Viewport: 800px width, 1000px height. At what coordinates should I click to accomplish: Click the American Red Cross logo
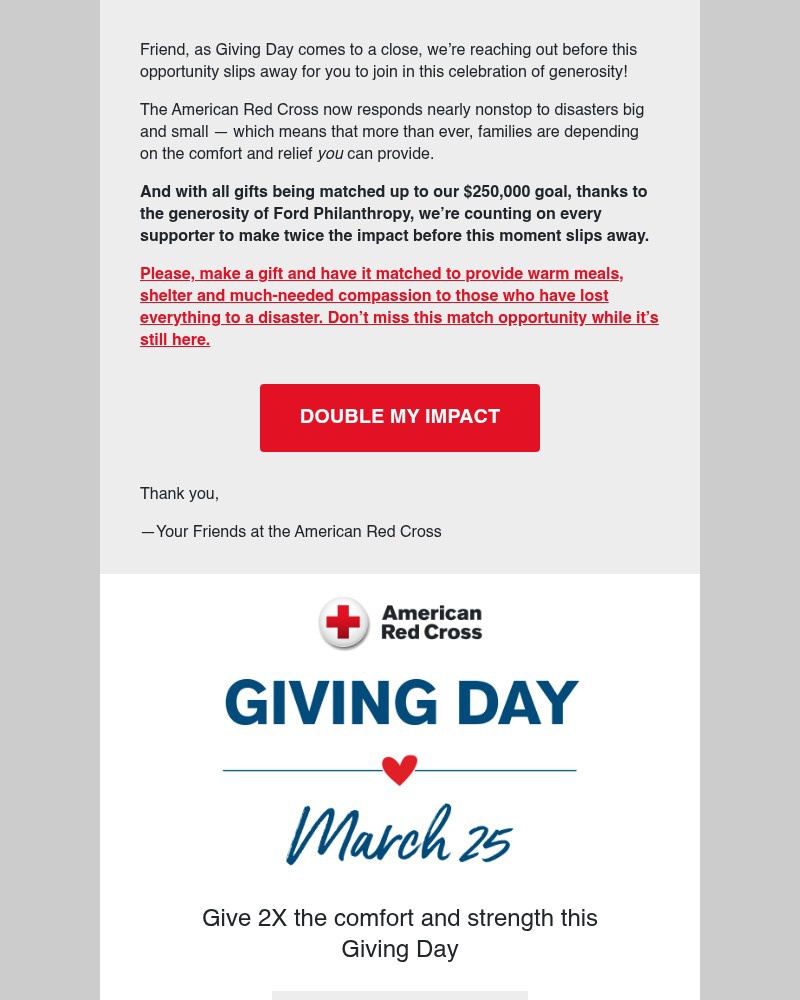[400, 623]
